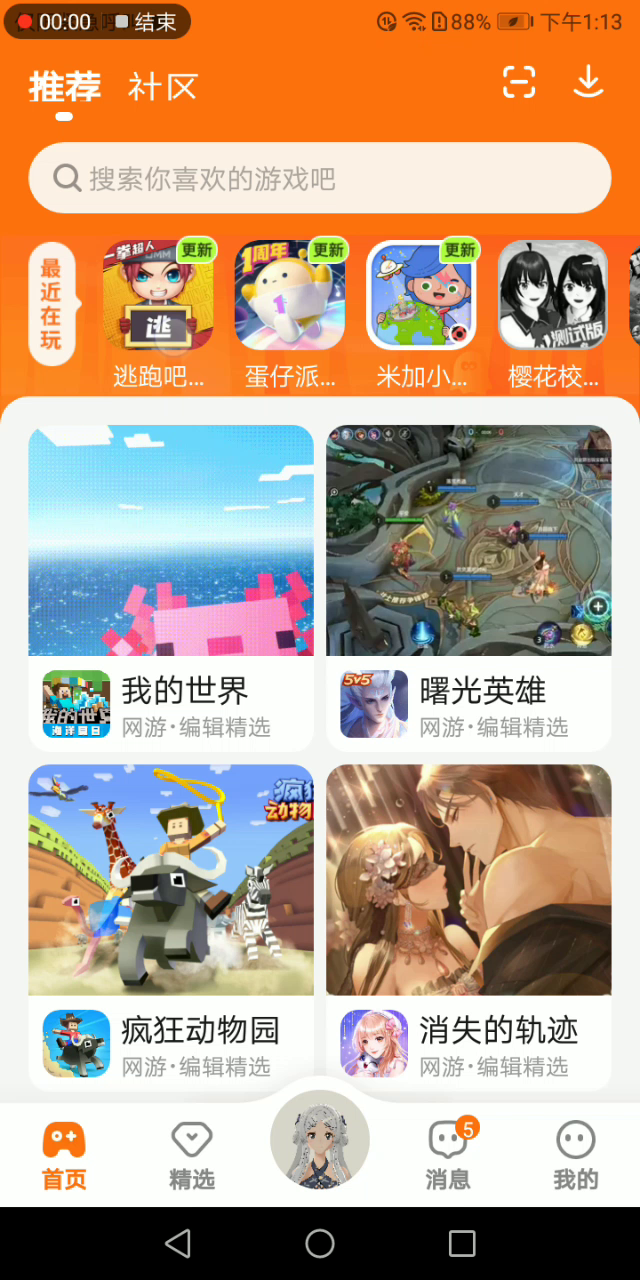Open the 曙光英雄 game card
The image size is (640, 1280).
tap(468, 587)
